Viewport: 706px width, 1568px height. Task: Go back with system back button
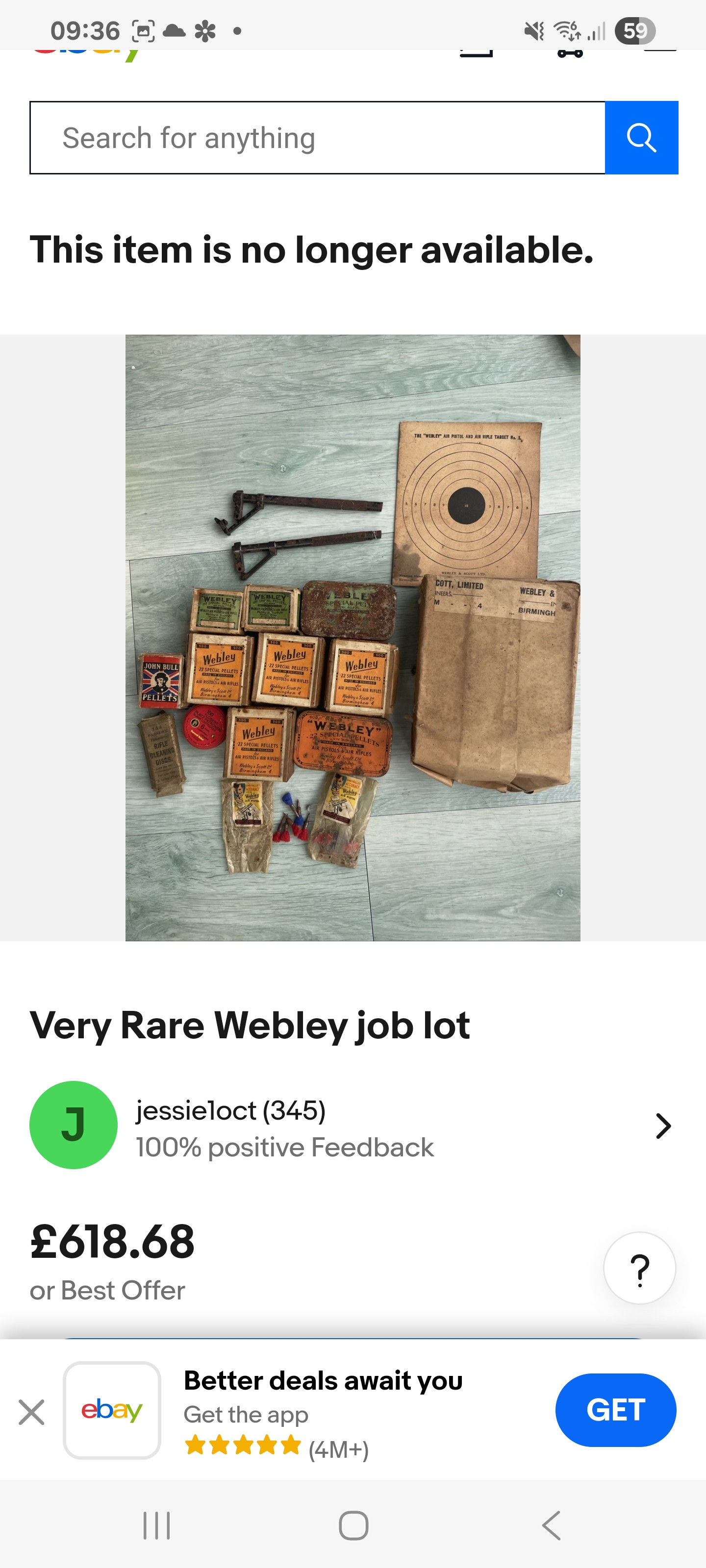pyautogui.click(x=551, y=1525)
